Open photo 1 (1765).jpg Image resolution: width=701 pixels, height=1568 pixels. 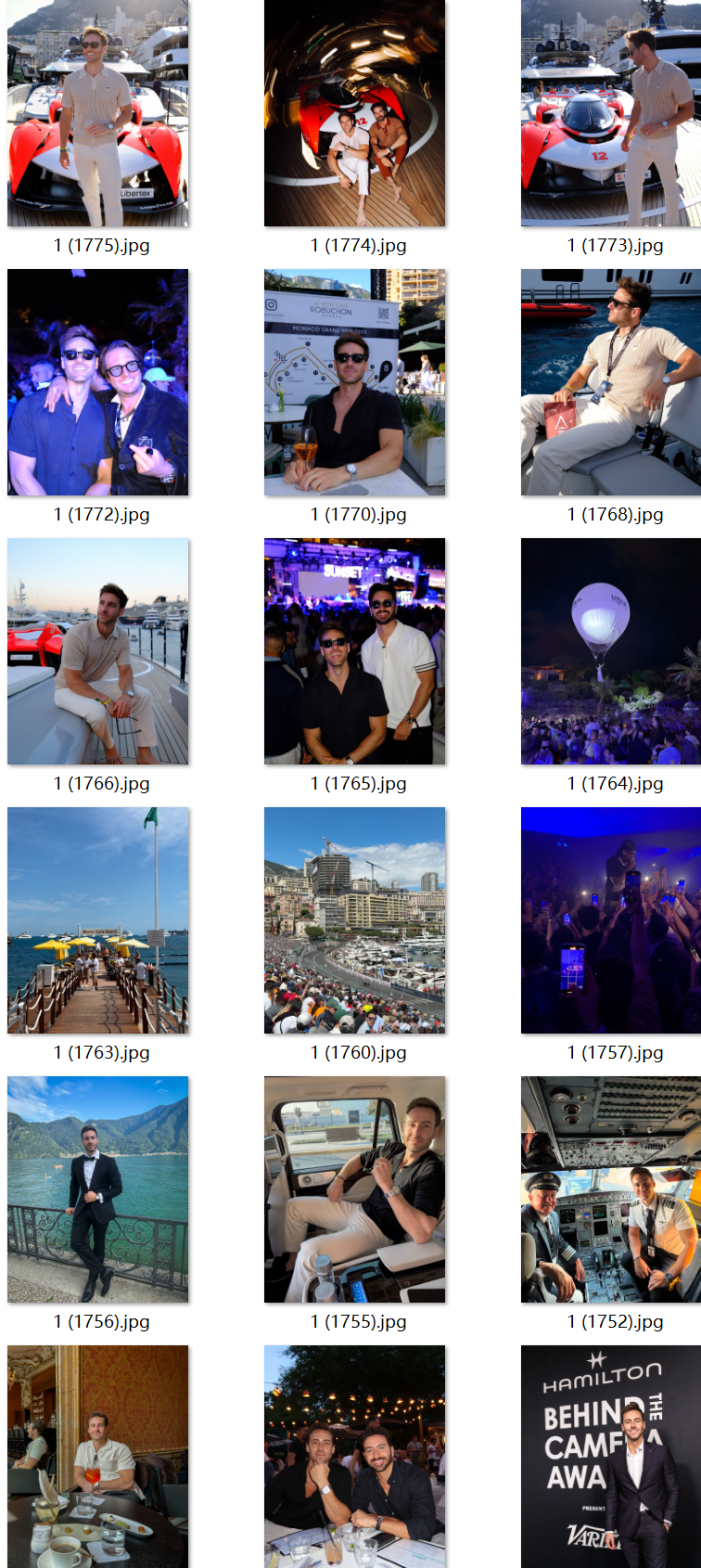(354, 651)
